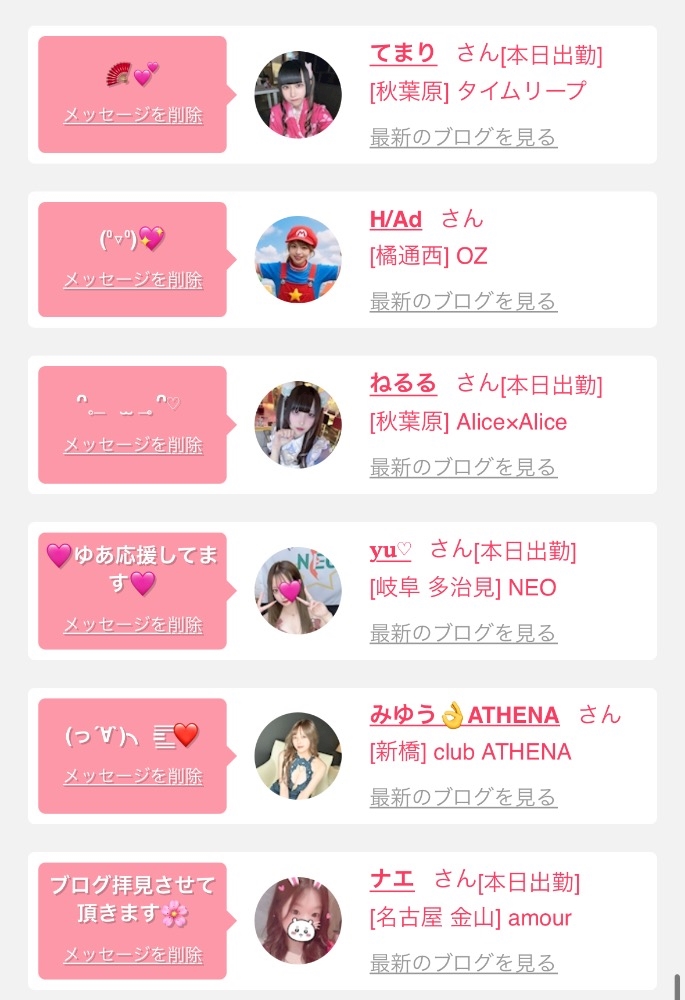This screenshot has height=1000, width=685.
Task: Delete the message sent to H/Ad
Action: coord(133,280)
